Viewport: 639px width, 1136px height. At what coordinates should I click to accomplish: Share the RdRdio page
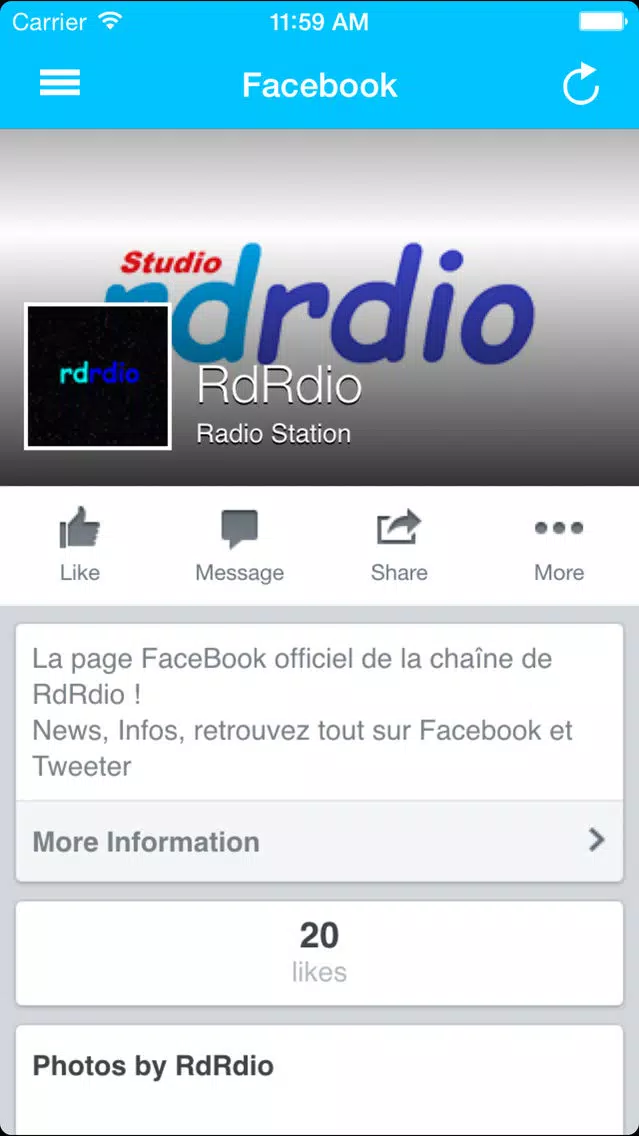pyautogui.click(x=399, y=544)
